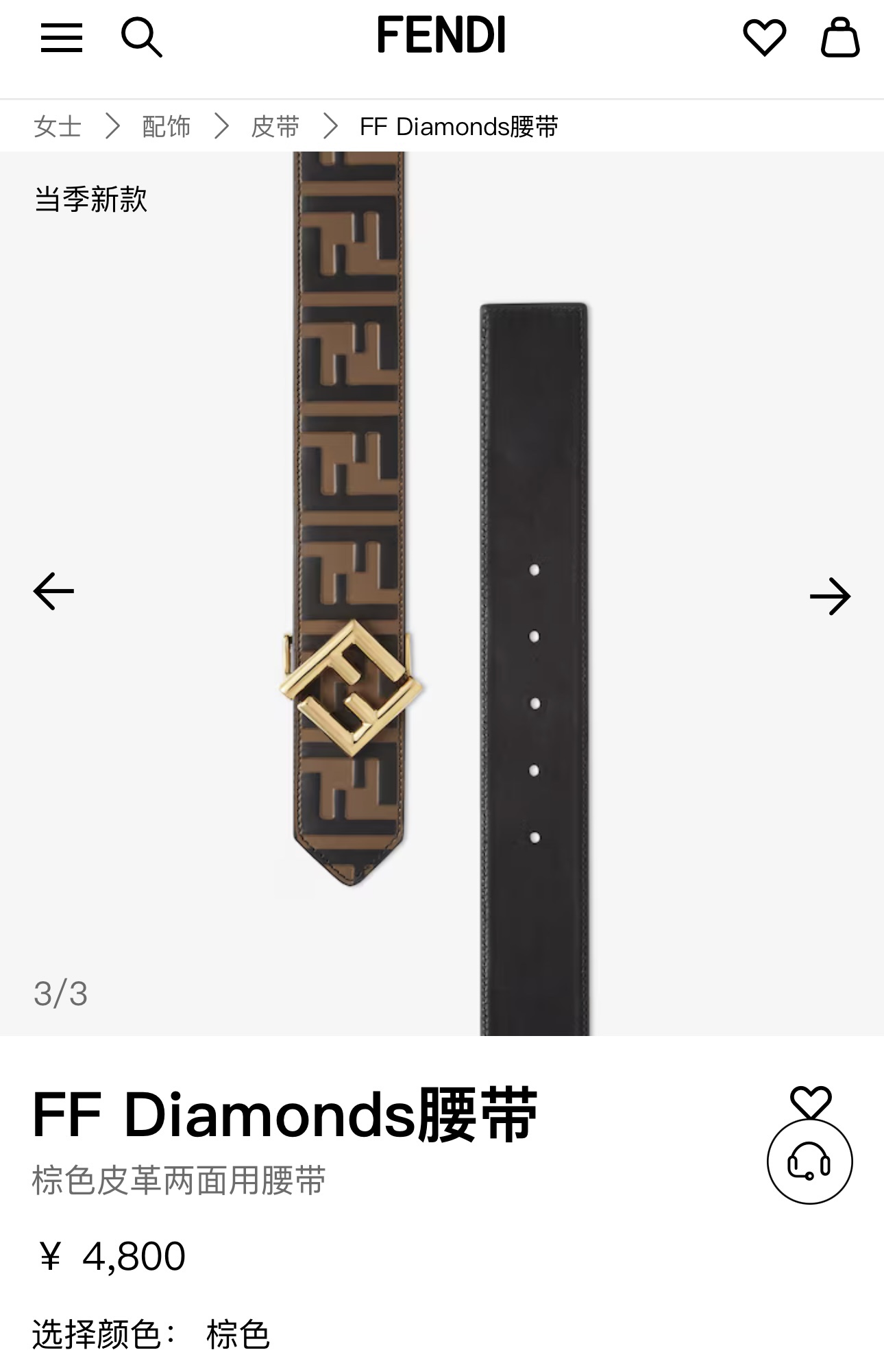The image size is (884, 1372).
Task: Open the hamburger menu
Action: pyautogui.click(x=61, y=37)
